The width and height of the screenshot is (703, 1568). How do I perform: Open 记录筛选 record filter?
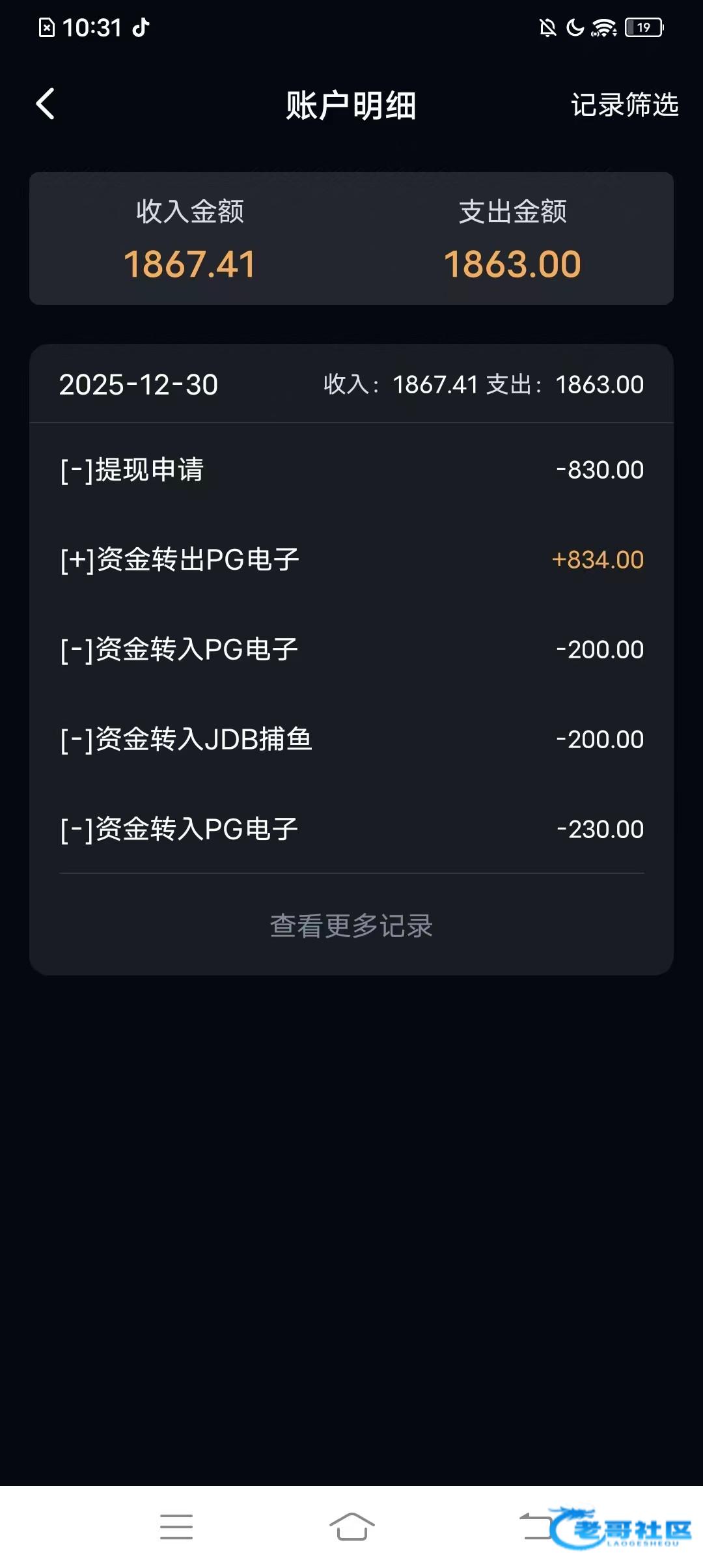[624, 105]
